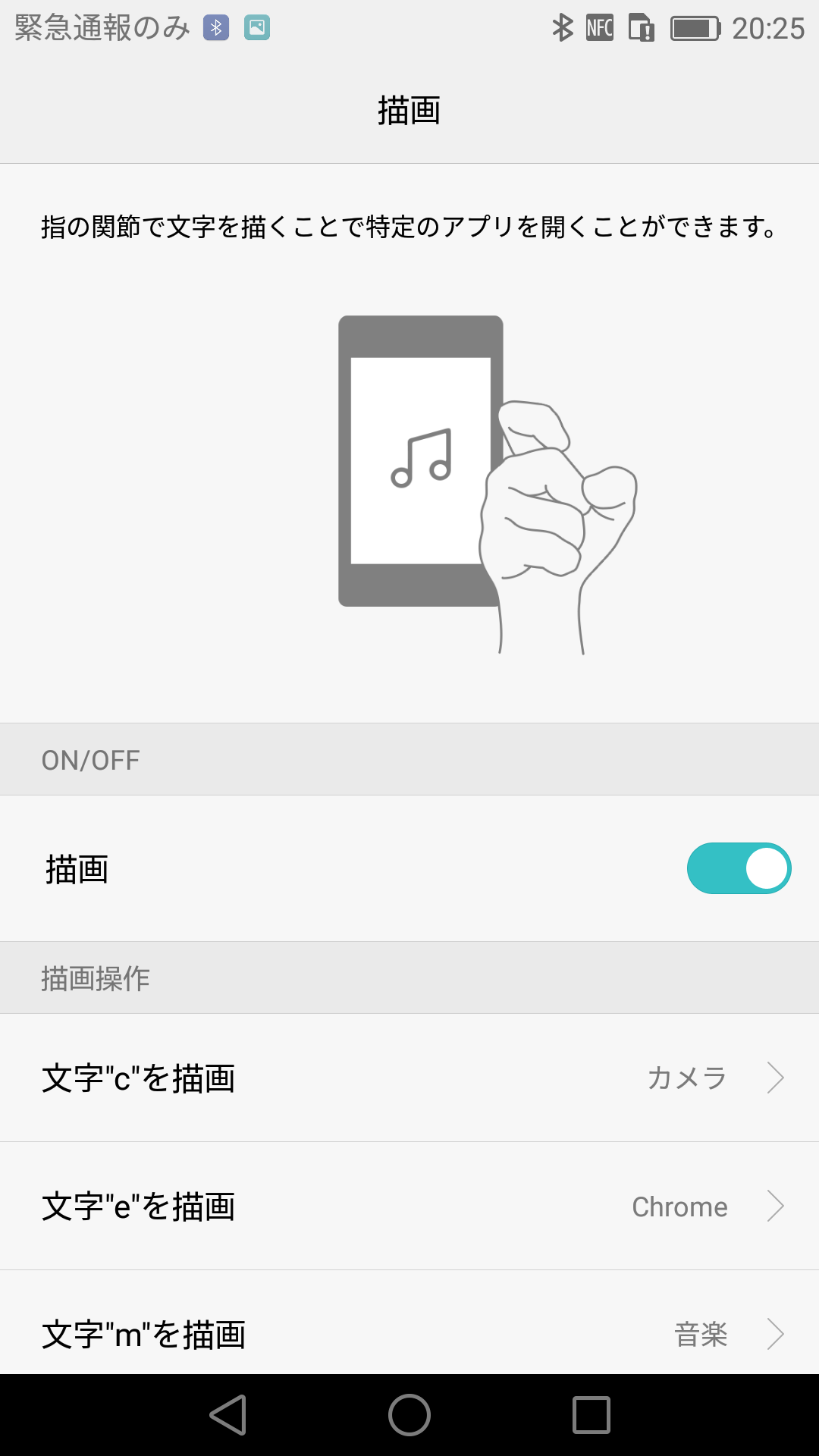Go to the home screen
This screenshot has width=819, height=1456.
click(409, 1415)
